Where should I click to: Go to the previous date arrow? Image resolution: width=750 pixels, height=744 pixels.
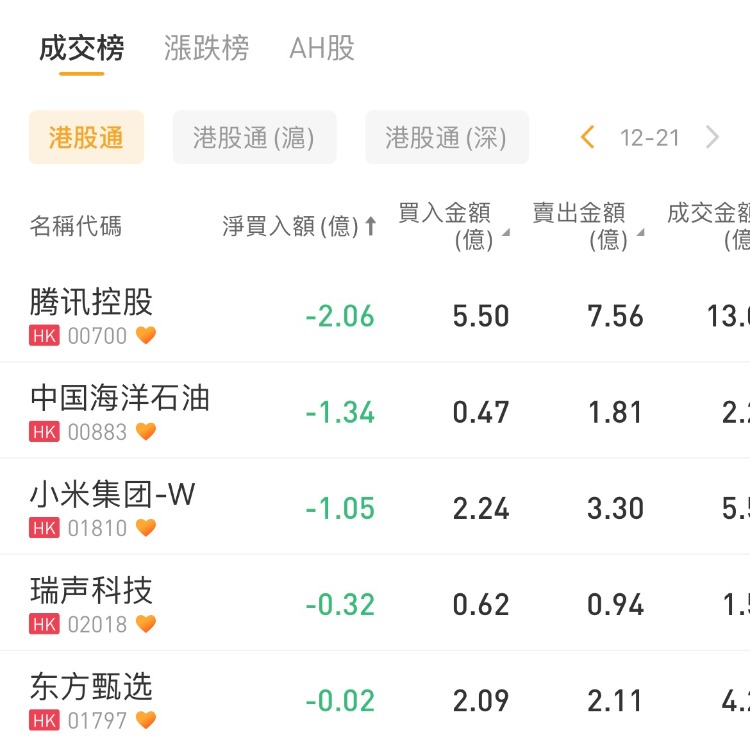(x=587, y=137)
